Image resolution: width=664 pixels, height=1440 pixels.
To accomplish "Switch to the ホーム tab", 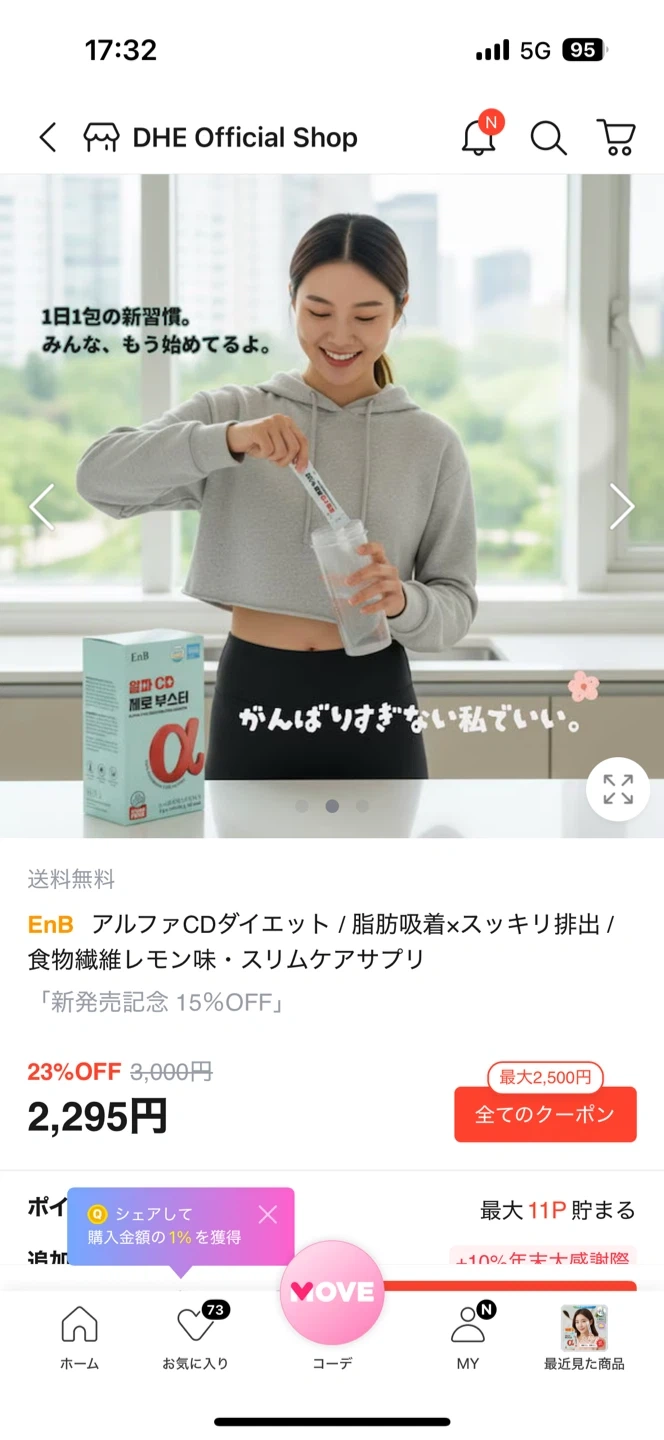I will tap(80, 1338).
